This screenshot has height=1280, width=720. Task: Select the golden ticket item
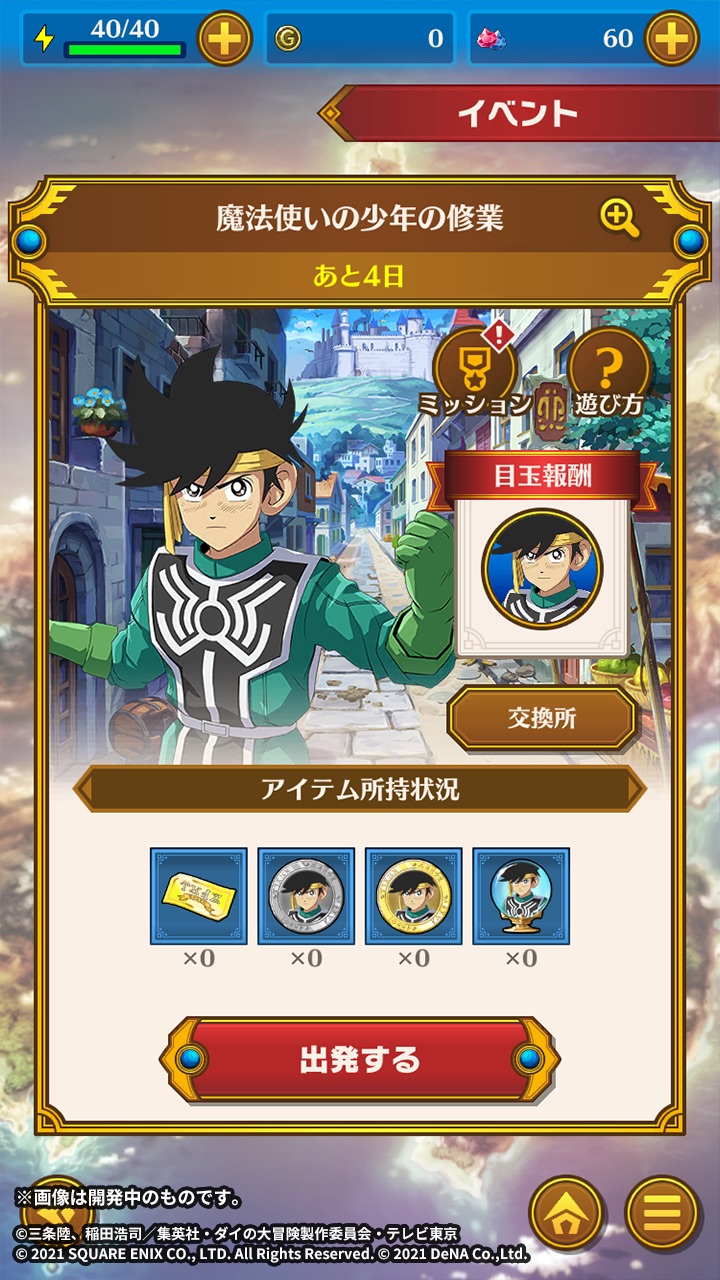pyautogui.click(x=199, y=896)
